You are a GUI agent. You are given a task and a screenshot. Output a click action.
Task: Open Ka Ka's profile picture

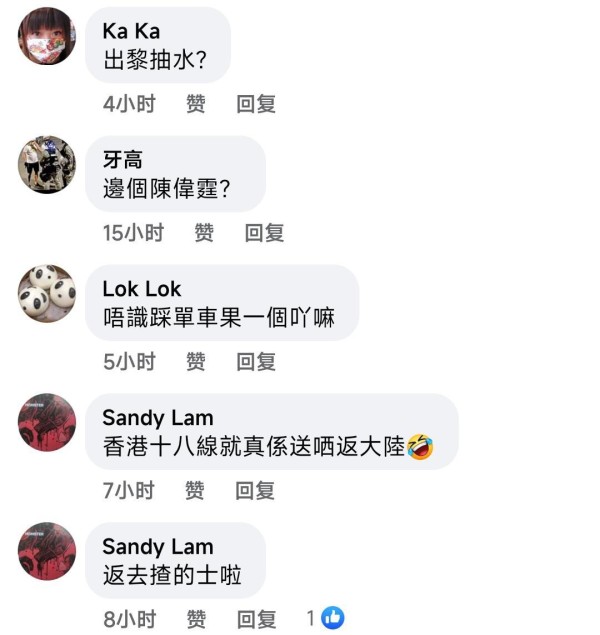[47, 36]
